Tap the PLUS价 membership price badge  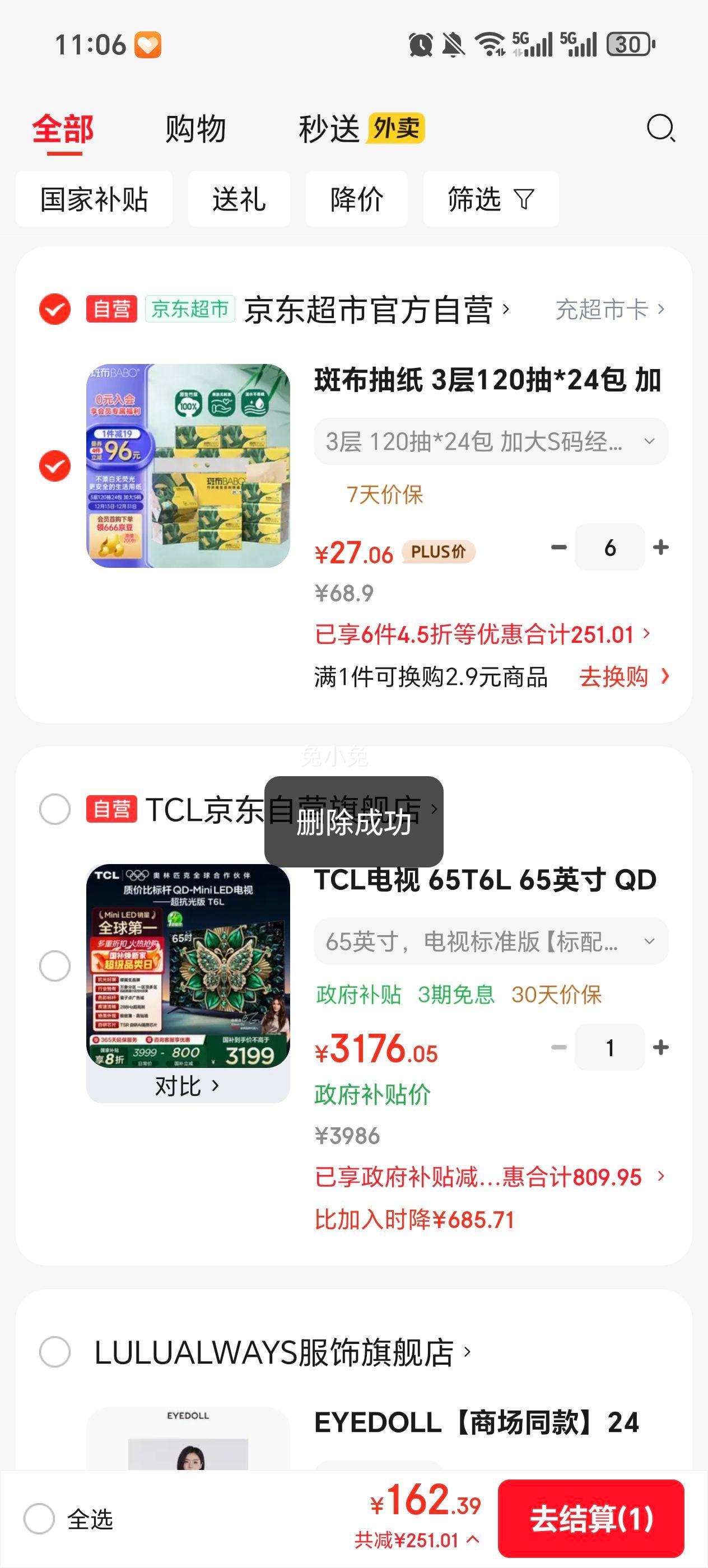tap(439, 552)
